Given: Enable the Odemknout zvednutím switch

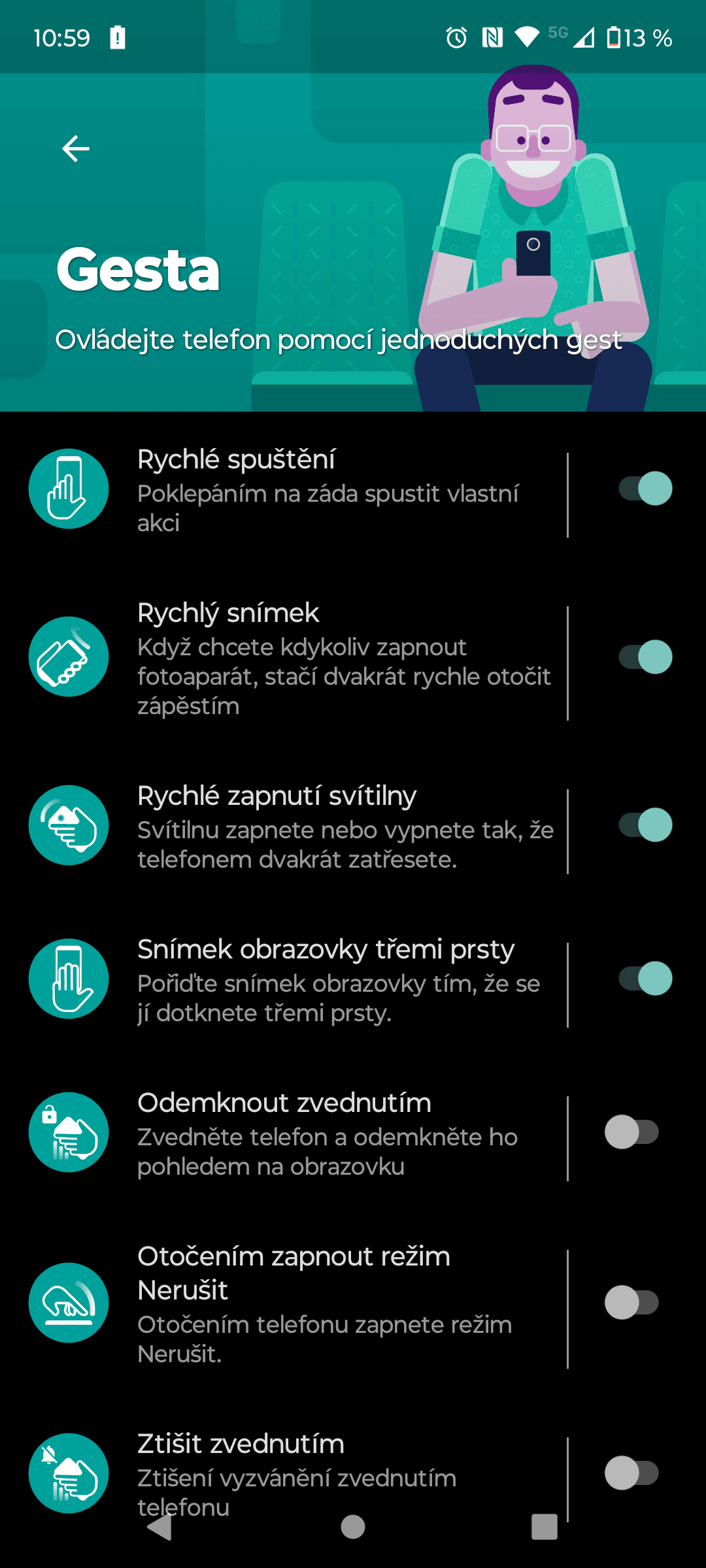Looking at the screenshot, I should [631, 1132].
